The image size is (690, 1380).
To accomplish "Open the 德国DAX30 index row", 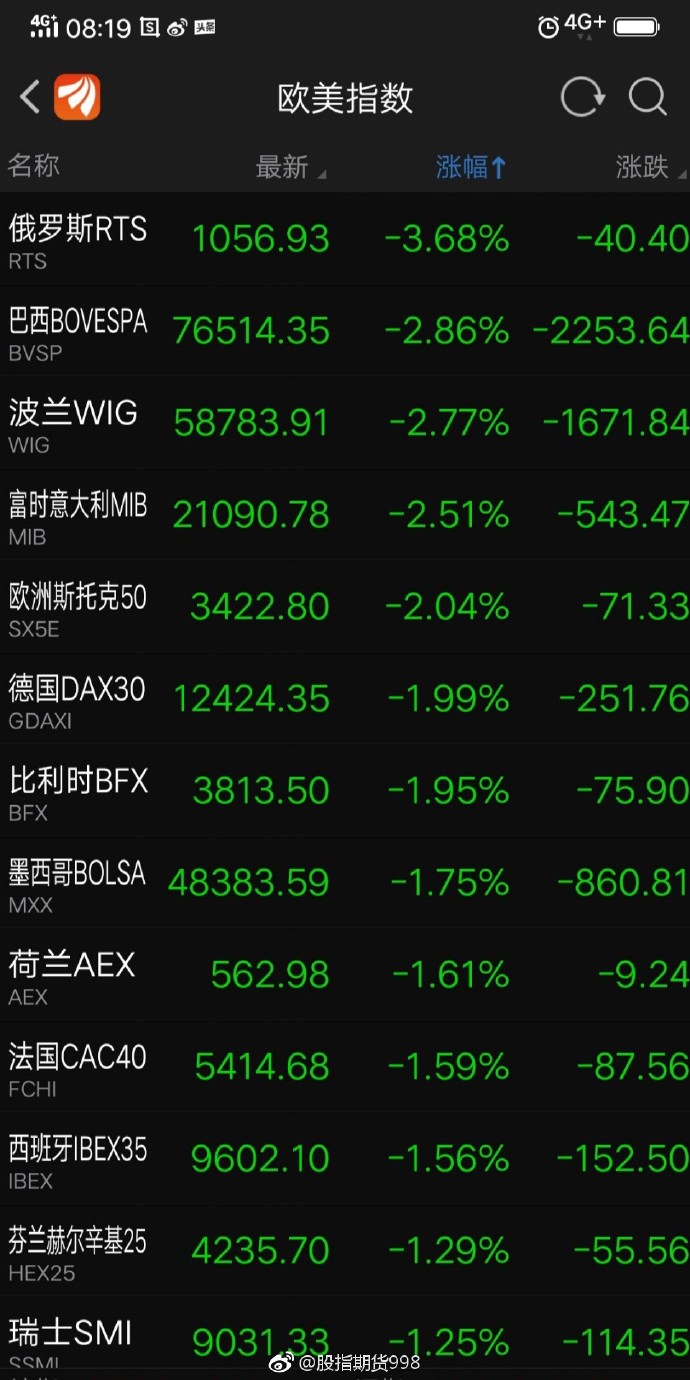I will [x=345, y=699].
